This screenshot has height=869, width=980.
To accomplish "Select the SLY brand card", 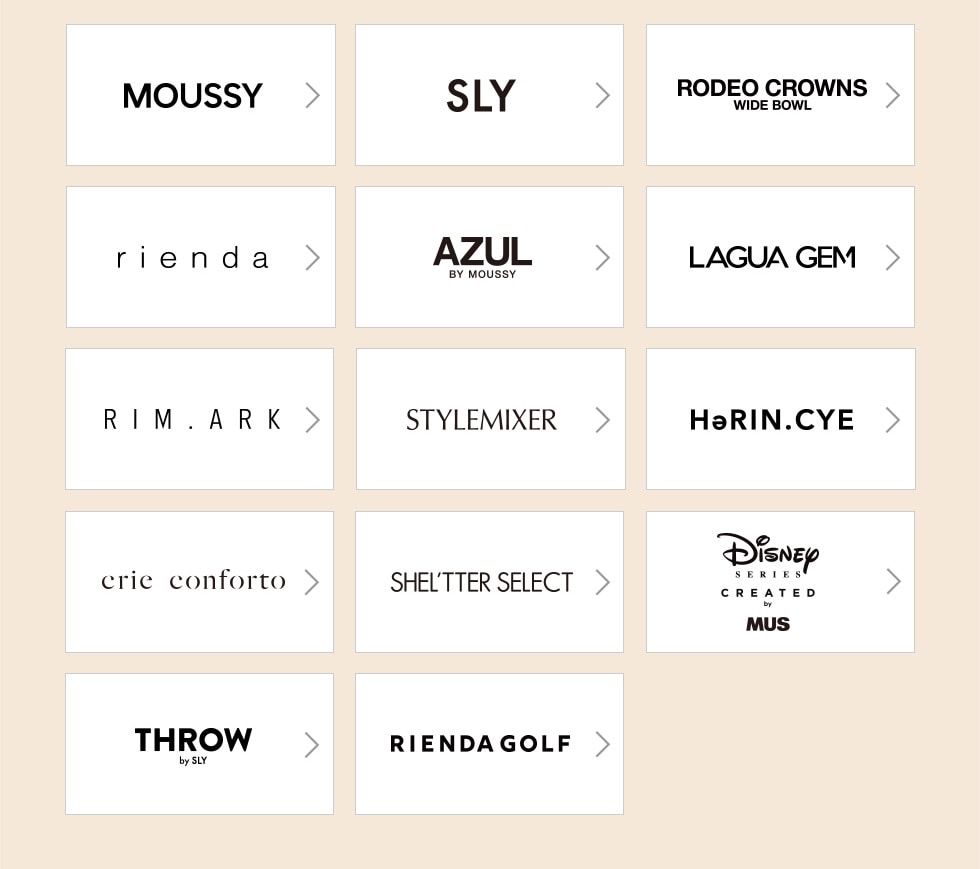I will click(489, 95).
